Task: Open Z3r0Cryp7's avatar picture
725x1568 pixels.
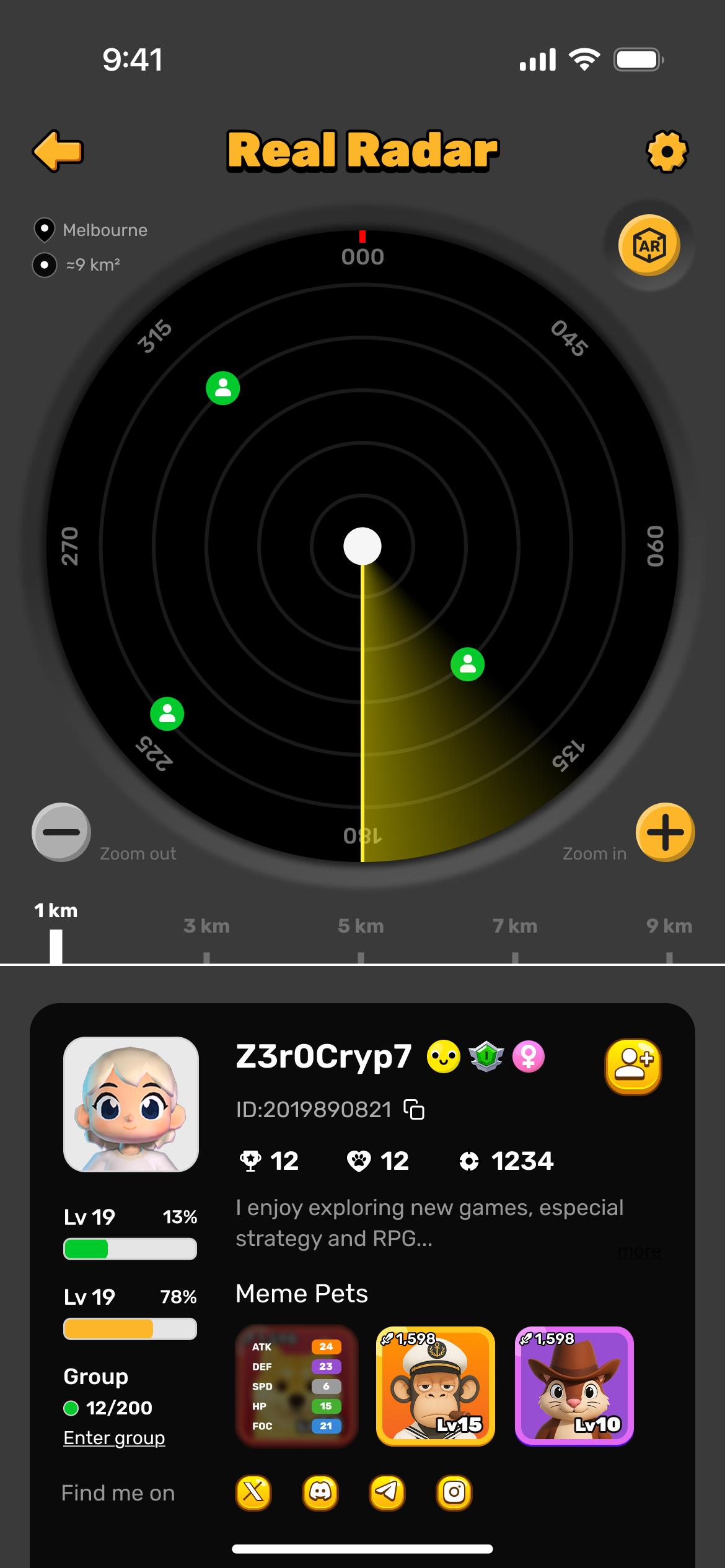Action: (131, 1104)
